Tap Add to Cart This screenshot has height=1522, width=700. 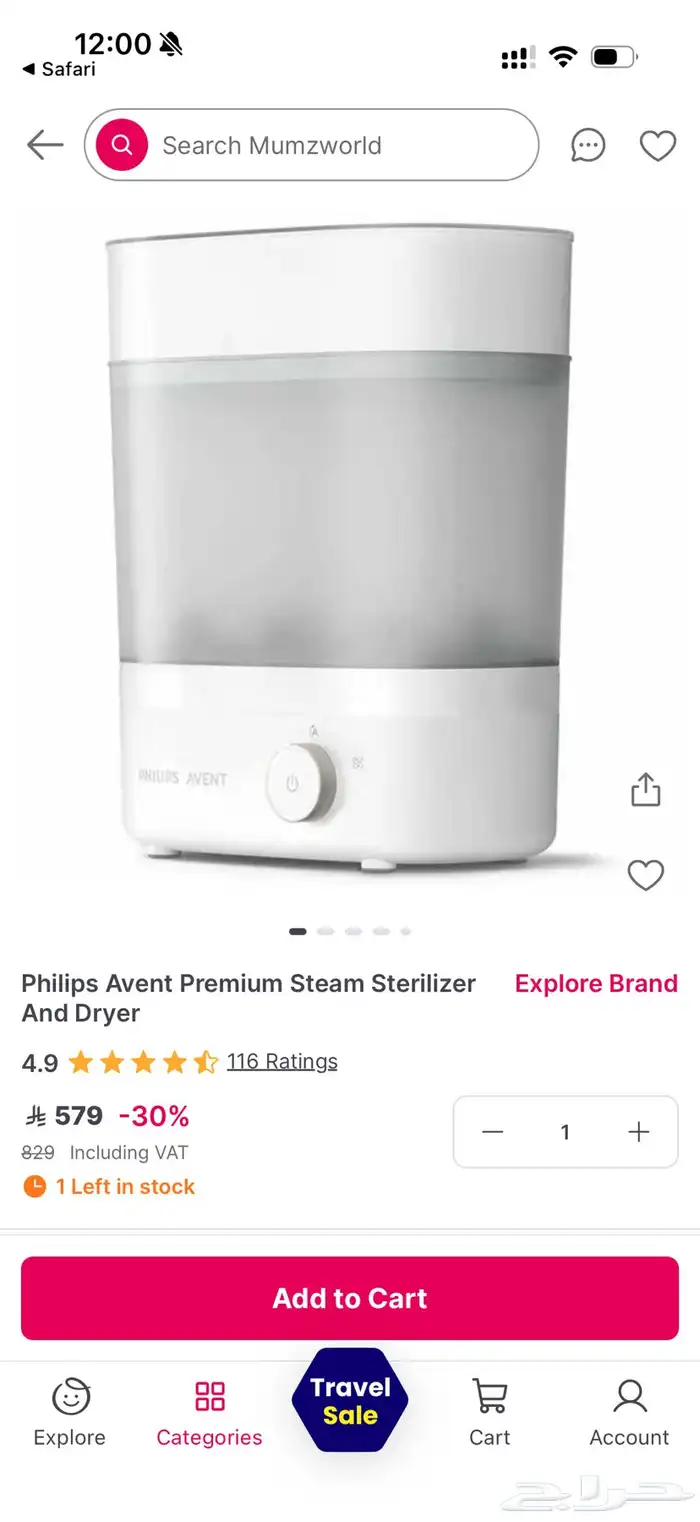[350, 1298]
